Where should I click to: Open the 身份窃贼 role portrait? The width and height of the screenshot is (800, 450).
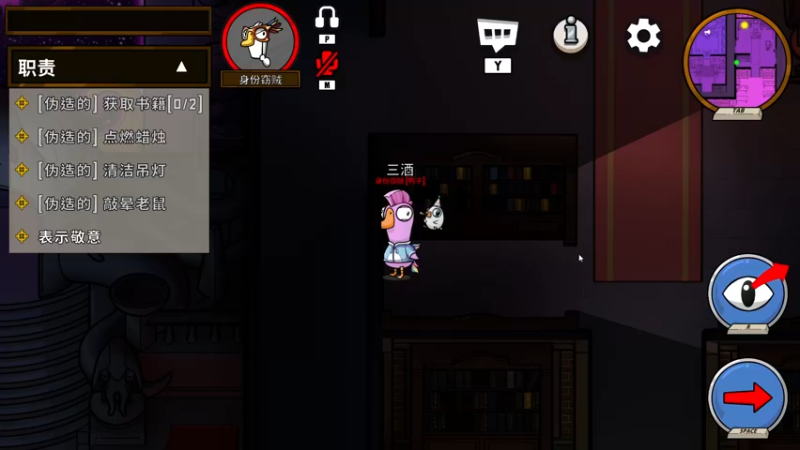tap(260, 40)
